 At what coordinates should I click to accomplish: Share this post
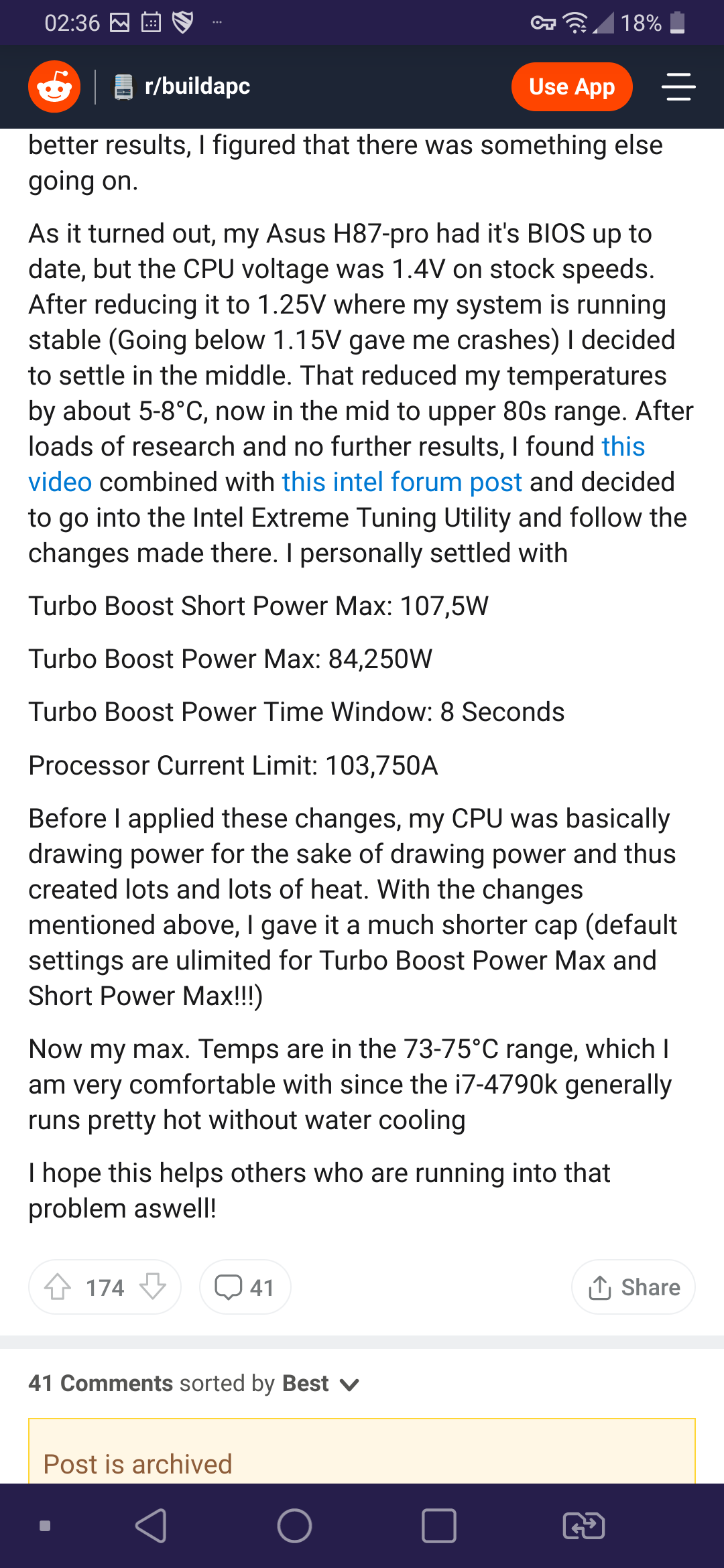[633, 1287]
